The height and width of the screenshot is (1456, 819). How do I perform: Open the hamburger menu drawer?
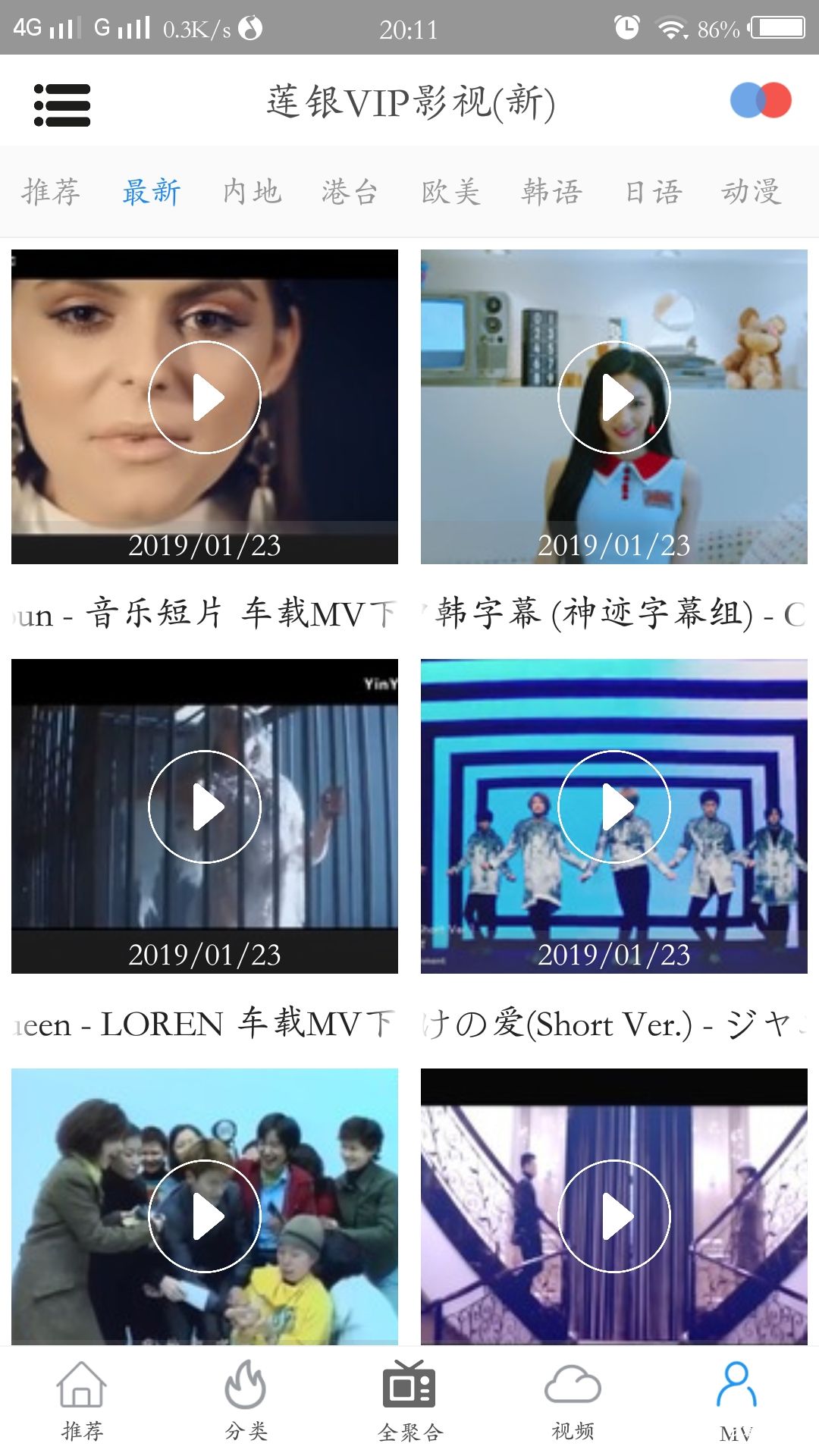(x=62, y=105)
